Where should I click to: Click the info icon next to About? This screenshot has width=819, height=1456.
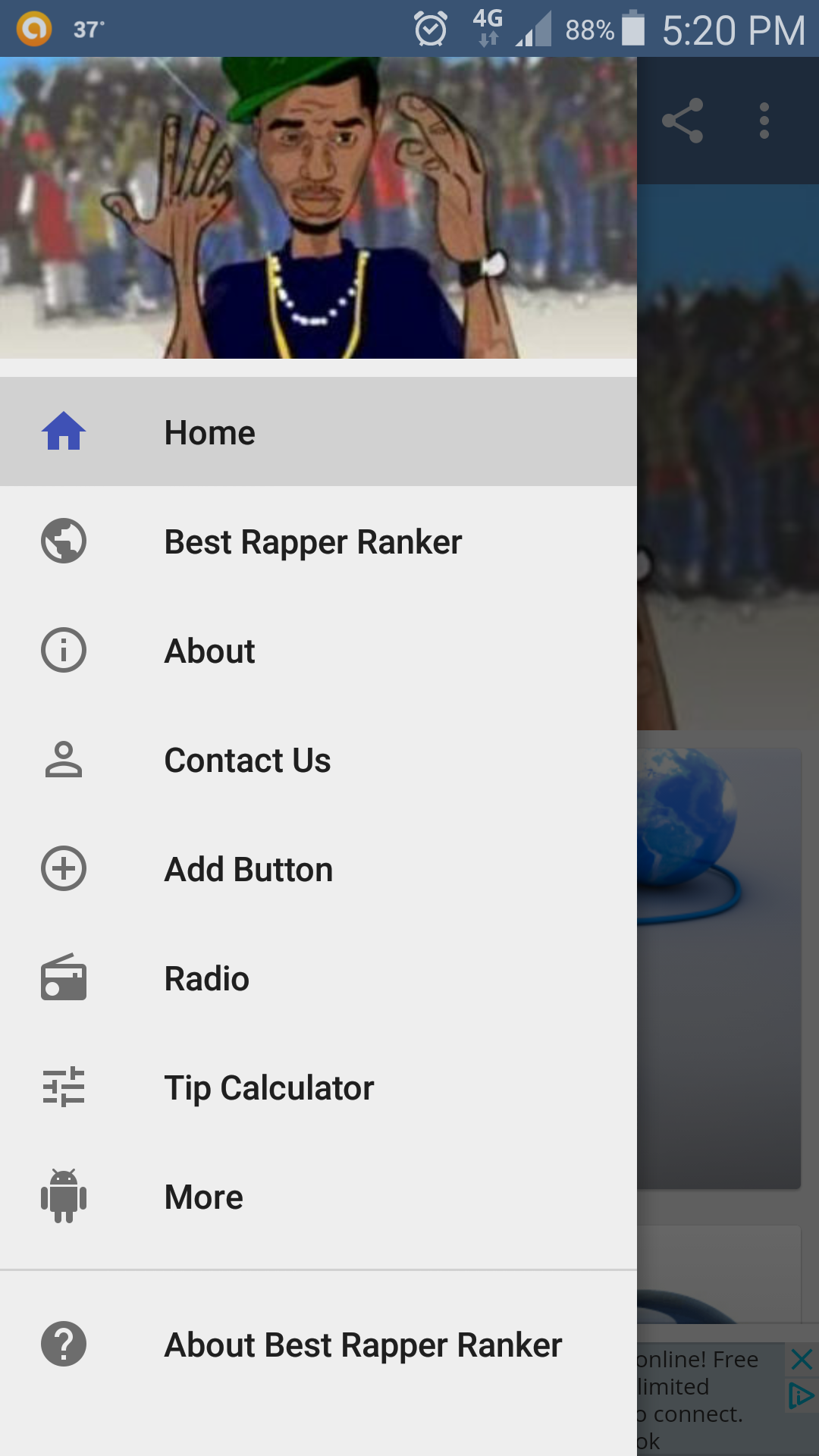pyautogui.click(x=64, y=651)
